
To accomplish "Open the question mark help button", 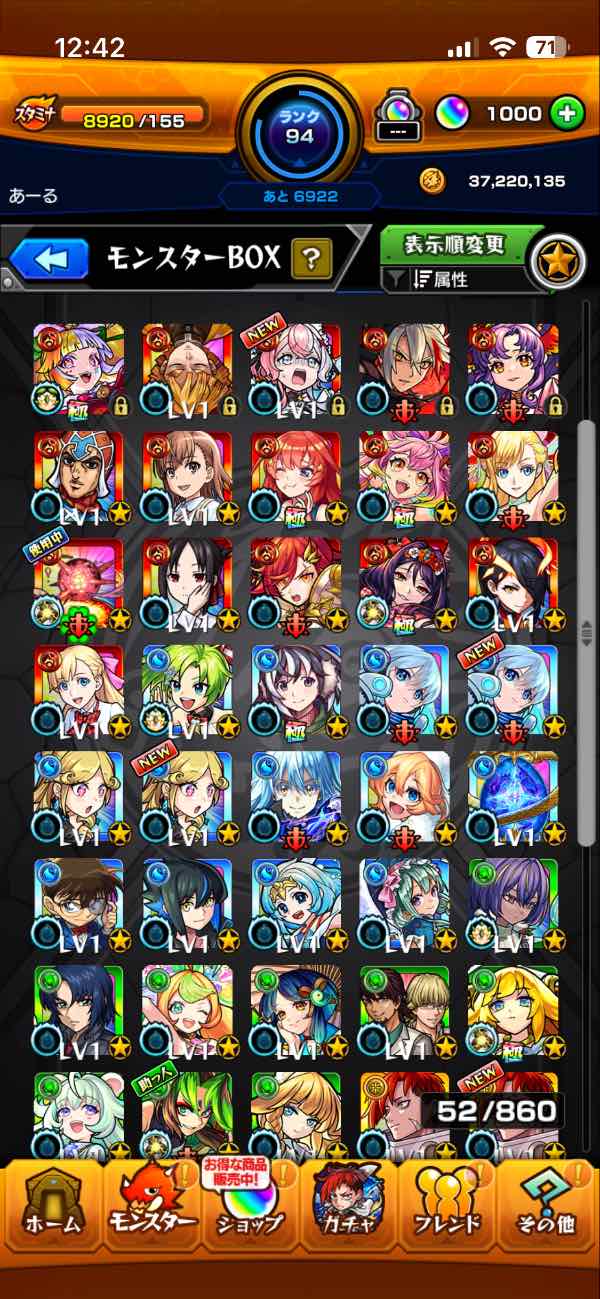I will tap(311, 260).
